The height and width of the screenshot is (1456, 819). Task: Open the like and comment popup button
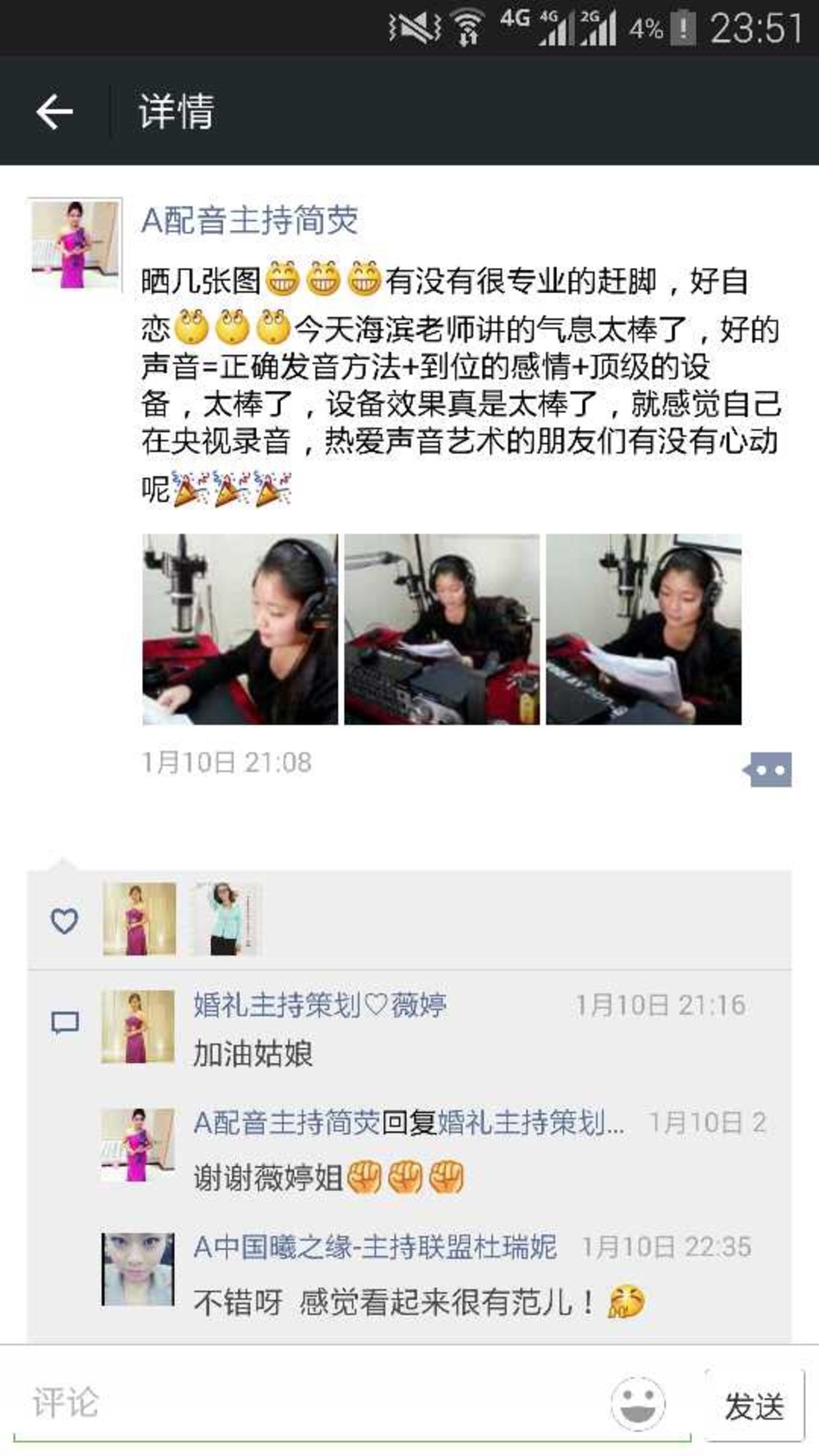pos(767,769)
